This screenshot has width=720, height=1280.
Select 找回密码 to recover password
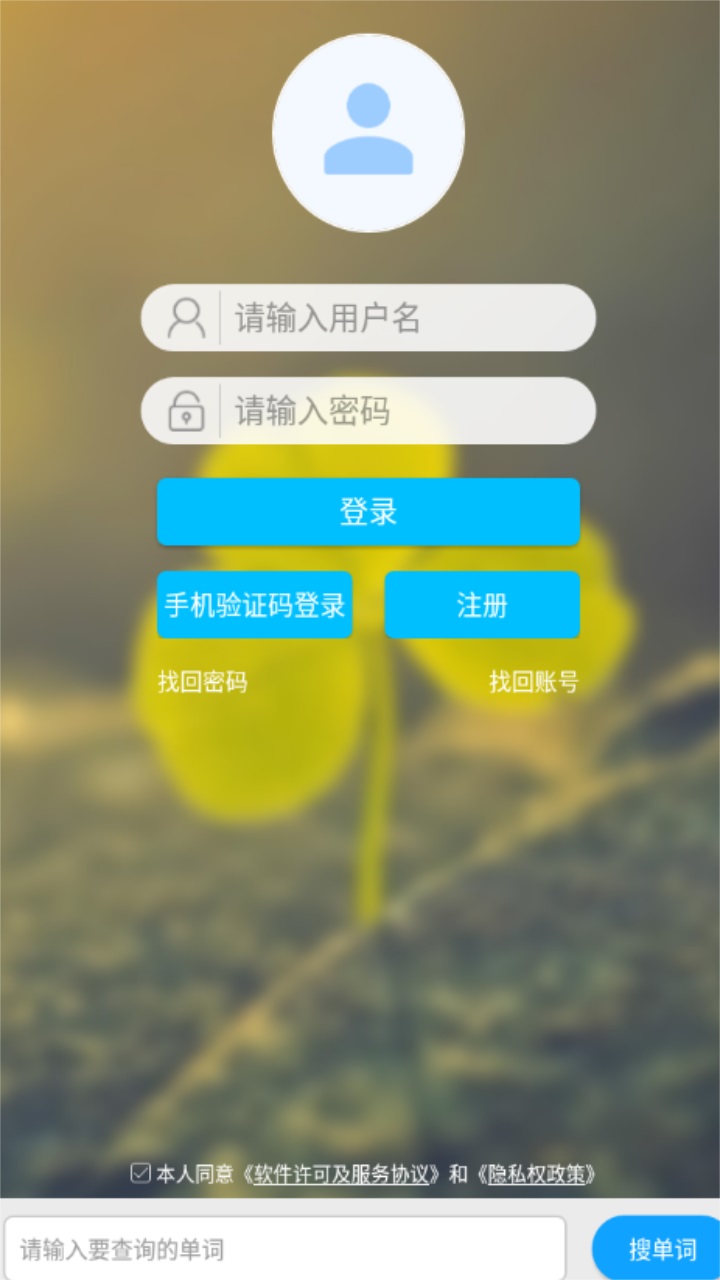(202, 682)
